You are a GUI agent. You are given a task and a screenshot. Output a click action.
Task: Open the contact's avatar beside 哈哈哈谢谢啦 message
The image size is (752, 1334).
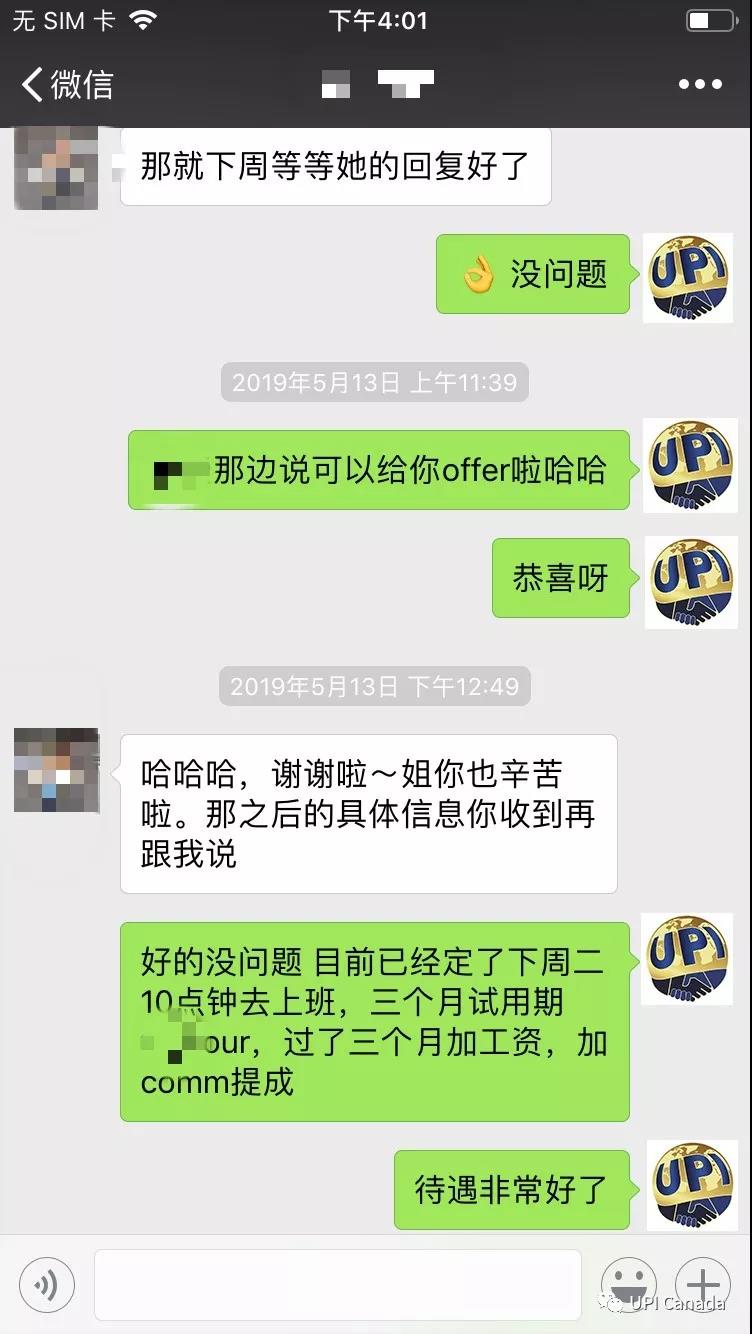(56, 771)
